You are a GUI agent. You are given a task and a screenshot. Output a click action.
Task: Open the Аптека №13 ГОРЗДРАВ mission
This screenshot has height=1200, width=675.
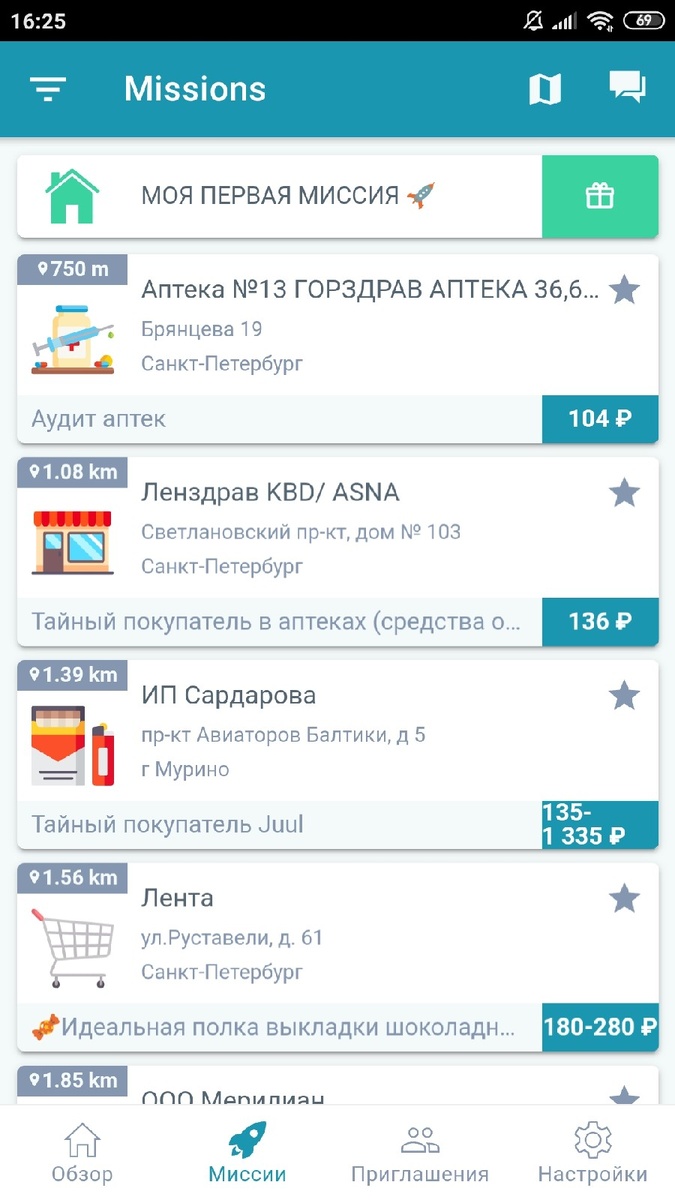[338, 348]
